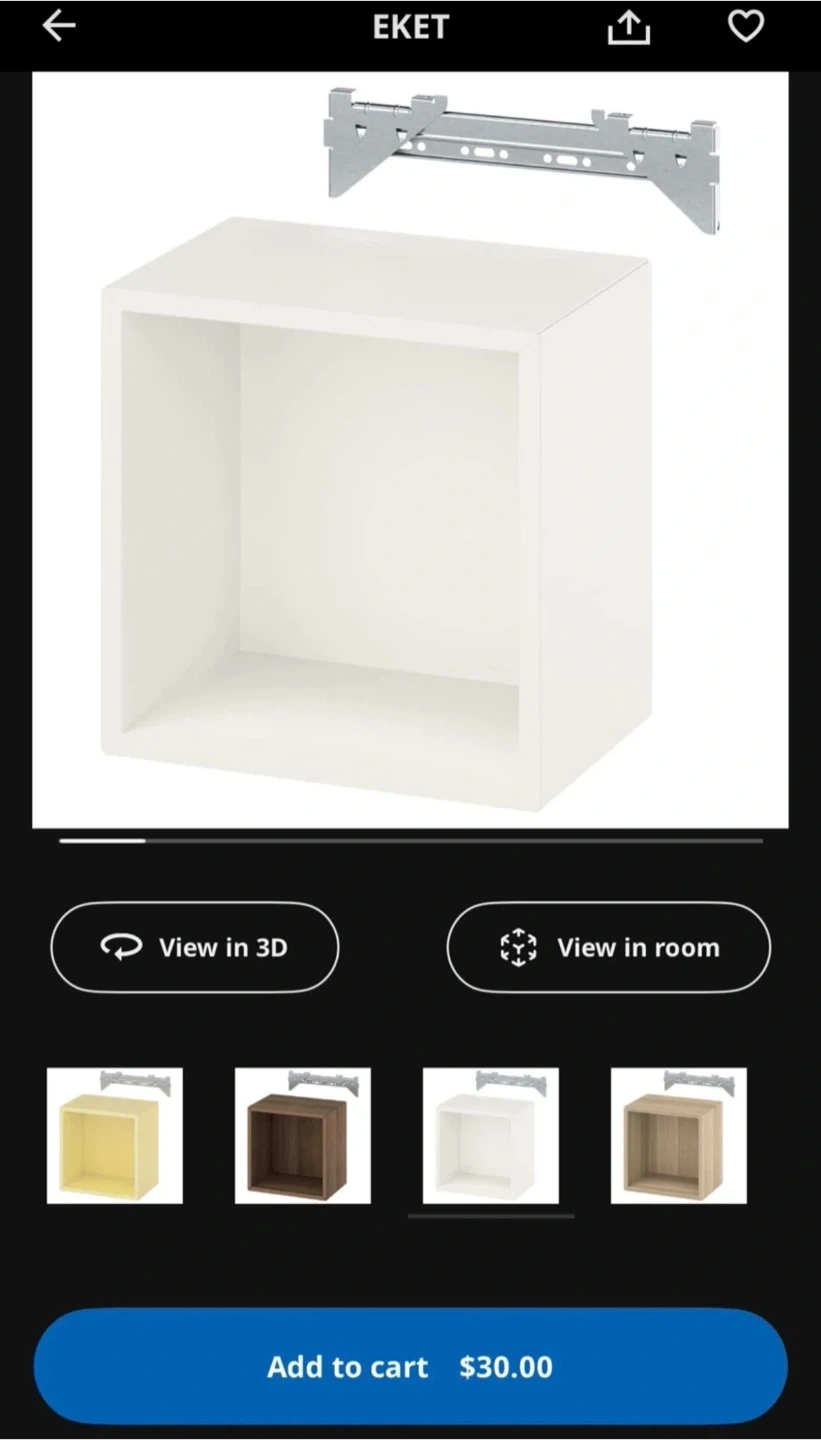
Task: Add to cart for $30.00
Action: tap(410, 1366)
